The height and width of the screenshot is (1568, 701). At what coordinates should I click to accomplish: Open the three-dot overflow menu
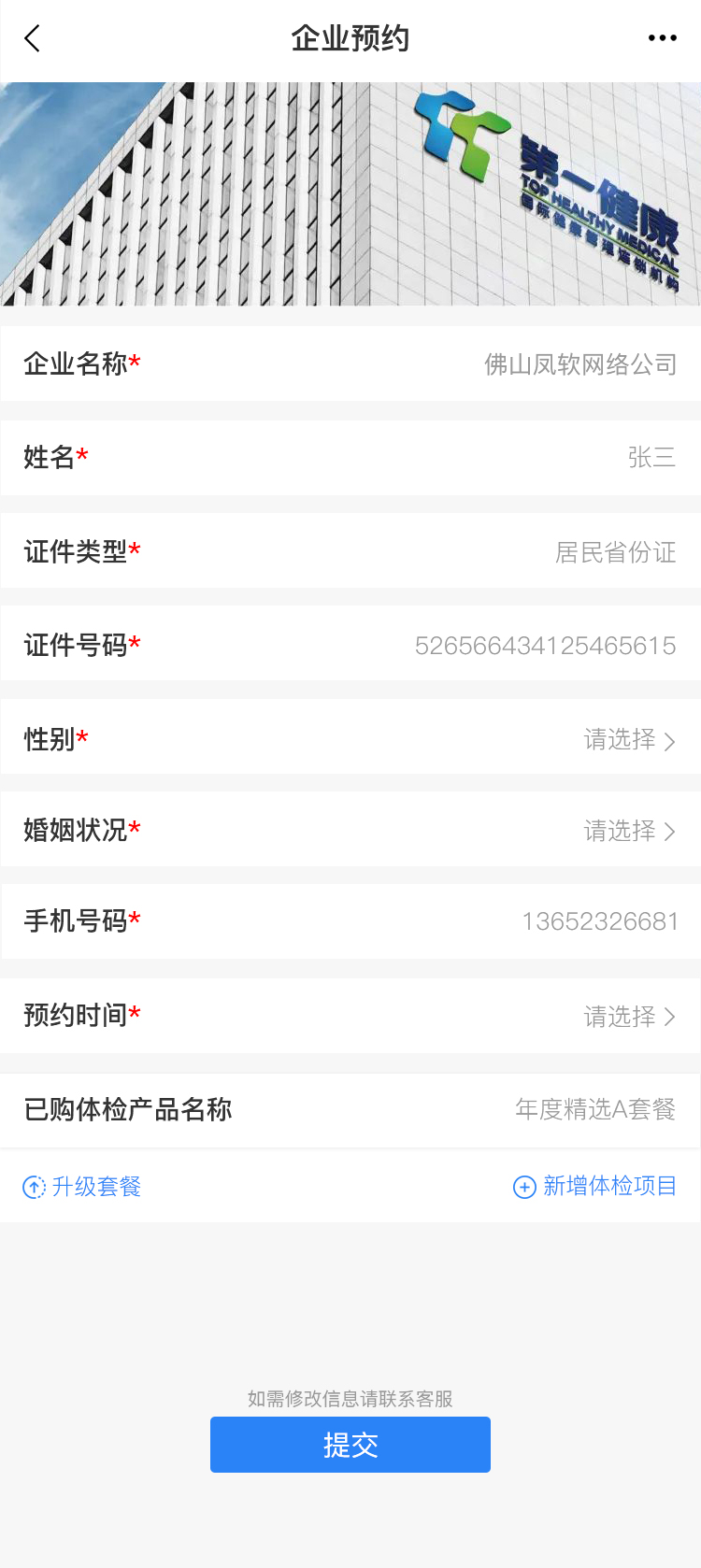662,38
